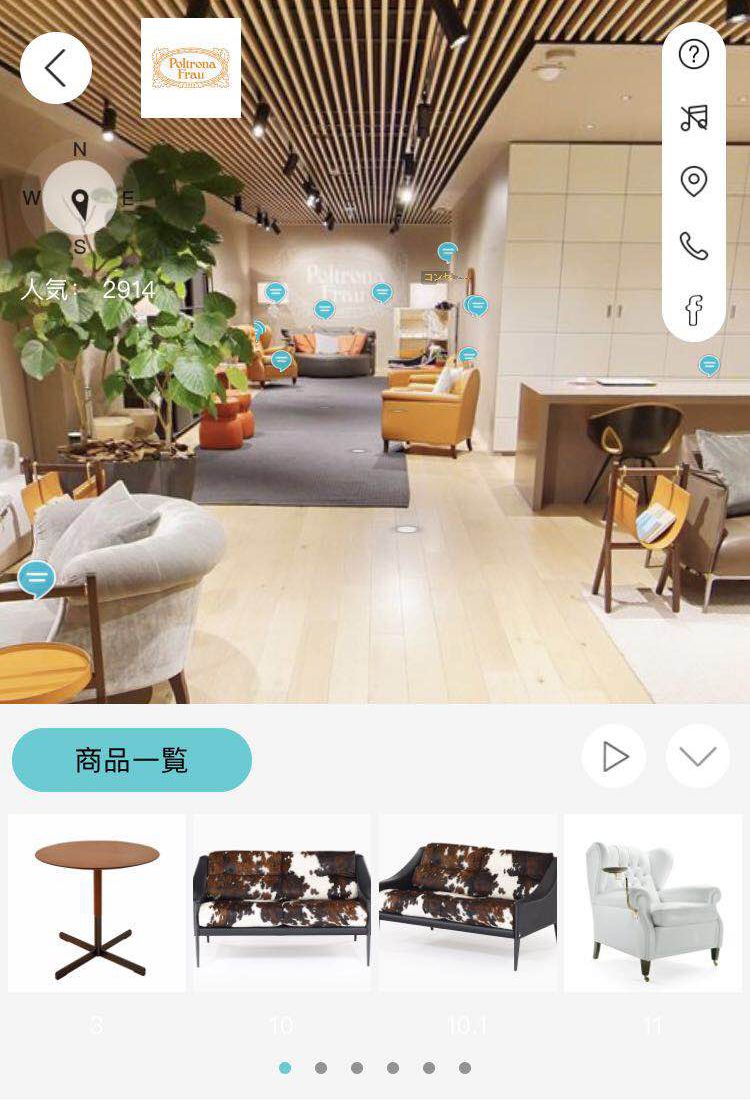Mute the background music
Viewport: 750px width, 1100px height.
[694, 118]
